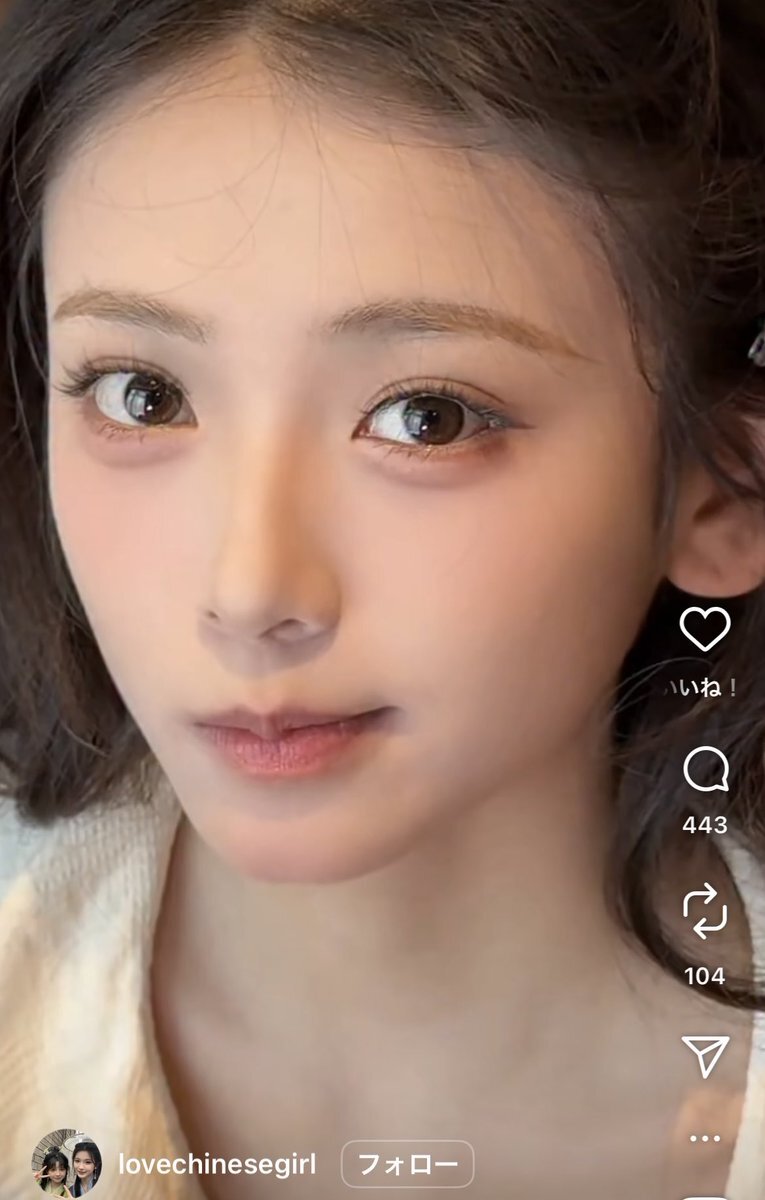Screen dimensions: 765x1200
Task: Repost this reel
Action: pos(705,912)
